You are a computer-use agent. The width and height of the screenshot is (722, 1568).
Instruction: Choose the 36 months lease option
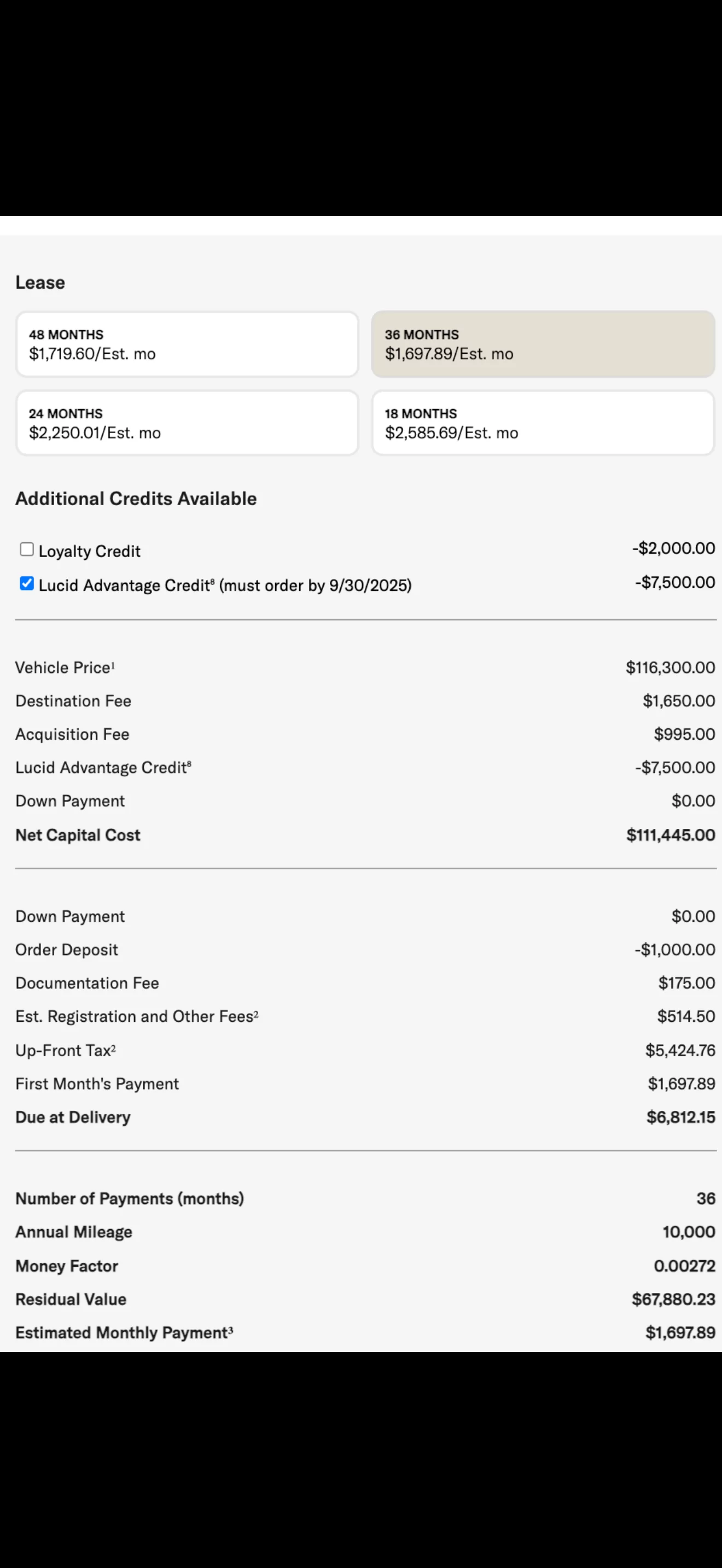click(543, 344)
